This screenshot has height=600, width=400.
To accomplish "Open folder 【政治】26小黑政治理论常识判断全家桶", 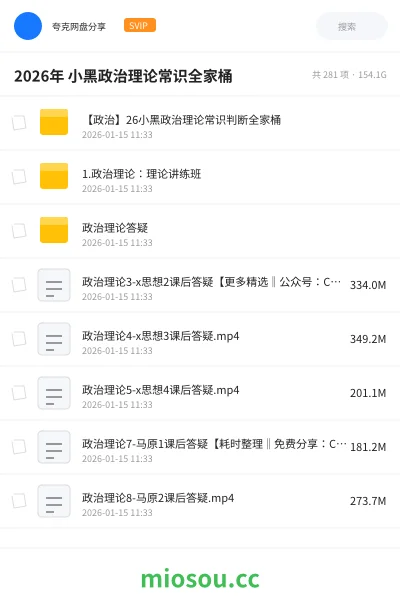I will 200,123.
